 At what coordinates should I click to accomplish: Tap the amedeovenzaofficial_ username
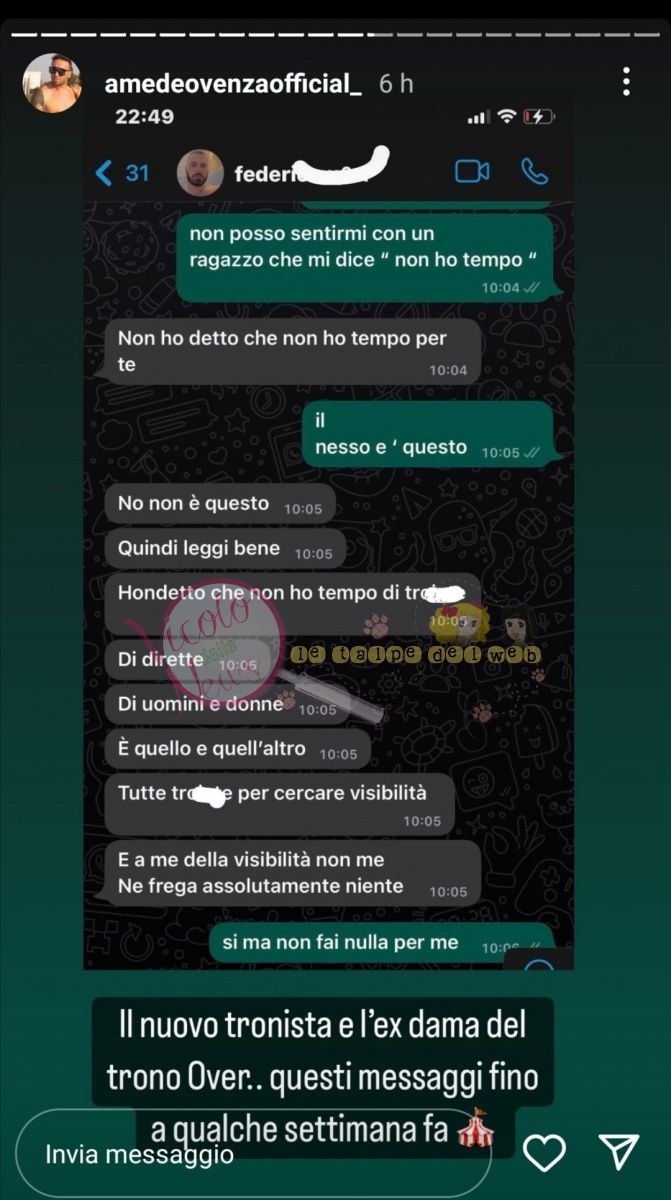[x=233, y=83]
